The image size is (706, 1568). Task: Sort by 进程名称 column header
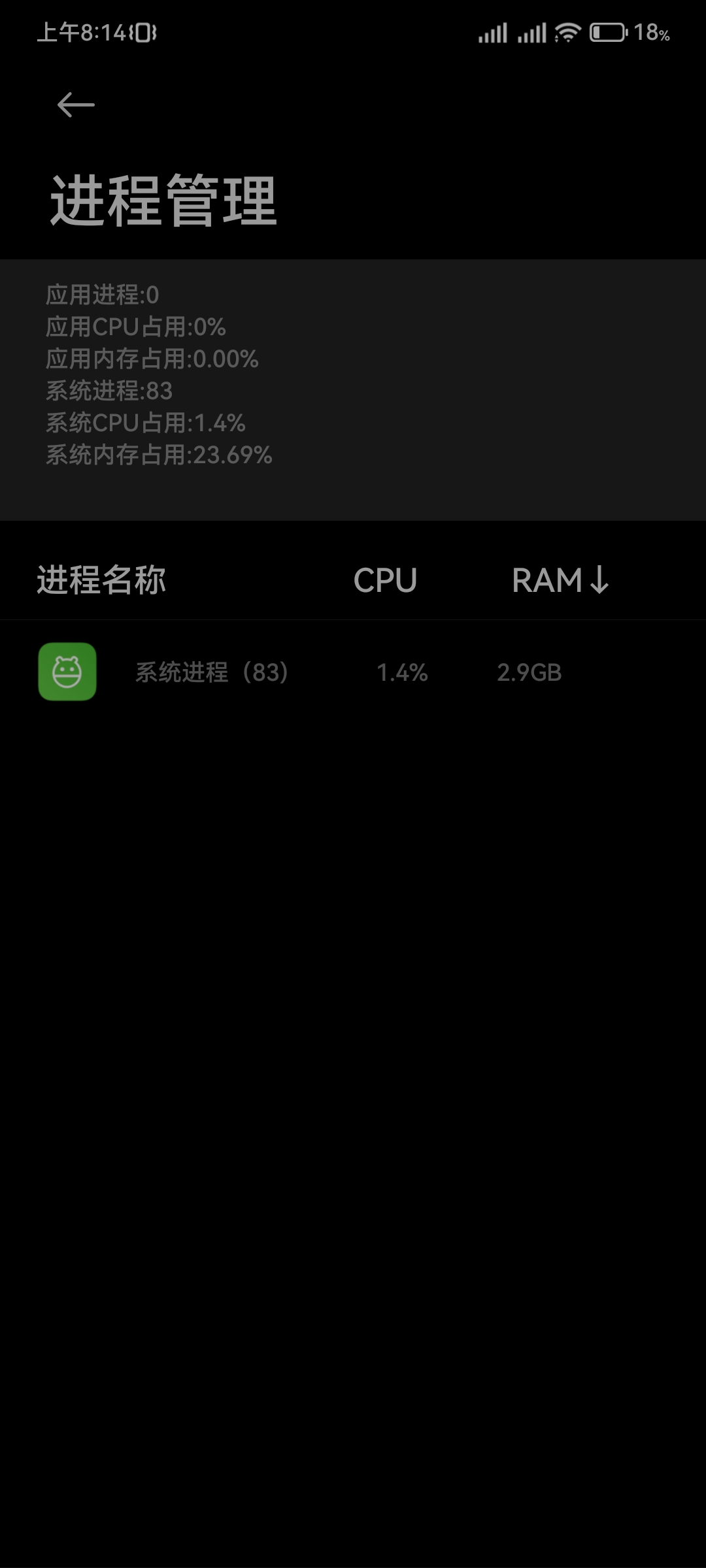[x=101, y=580]
